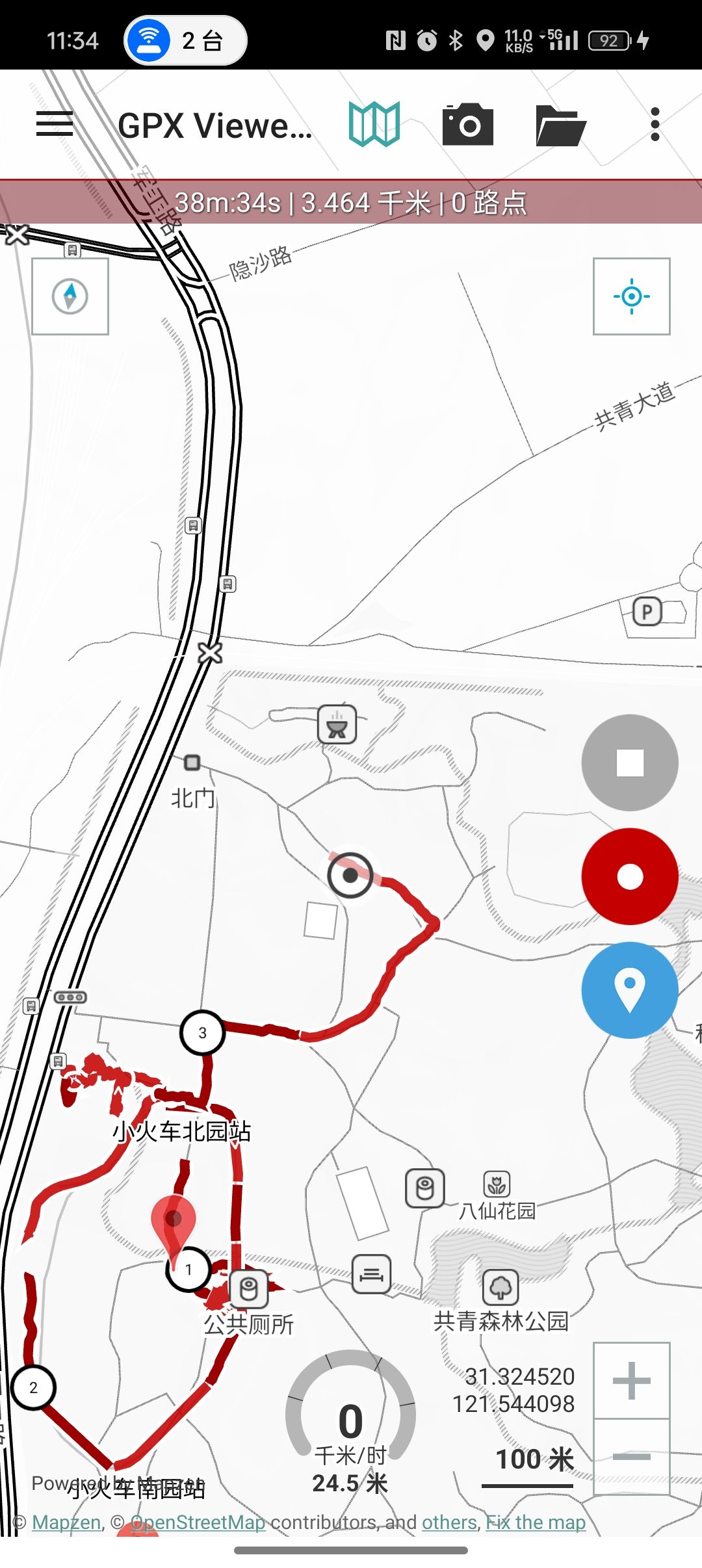Screen dimensions: 702x1568
Task: Zoom out the map with minus
Action: pyautogui.click(x=631, y=1456)
